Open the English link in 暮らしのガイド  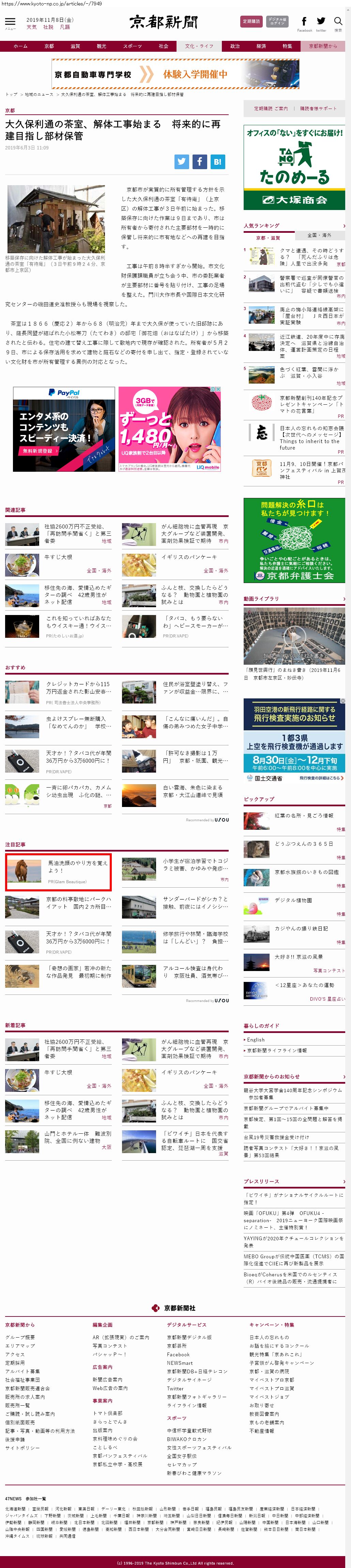click(256, 1040)
